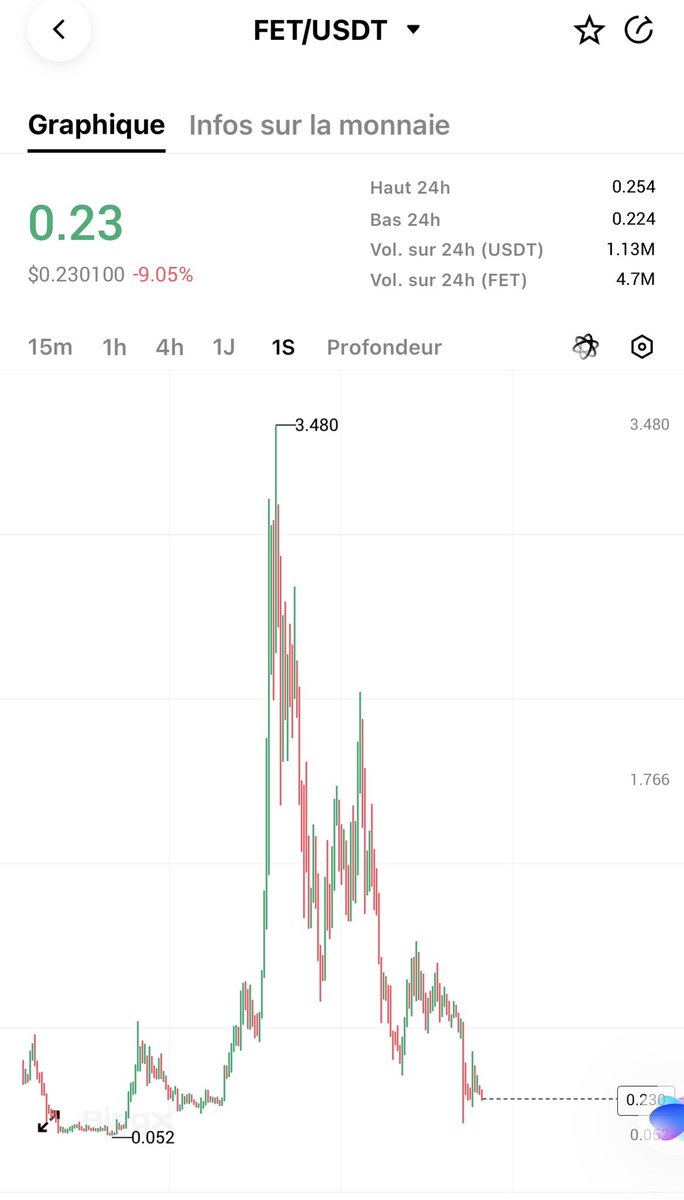Select the 1S weekly timeframe
The image size is (684, 1200).
tap(283, 347)
